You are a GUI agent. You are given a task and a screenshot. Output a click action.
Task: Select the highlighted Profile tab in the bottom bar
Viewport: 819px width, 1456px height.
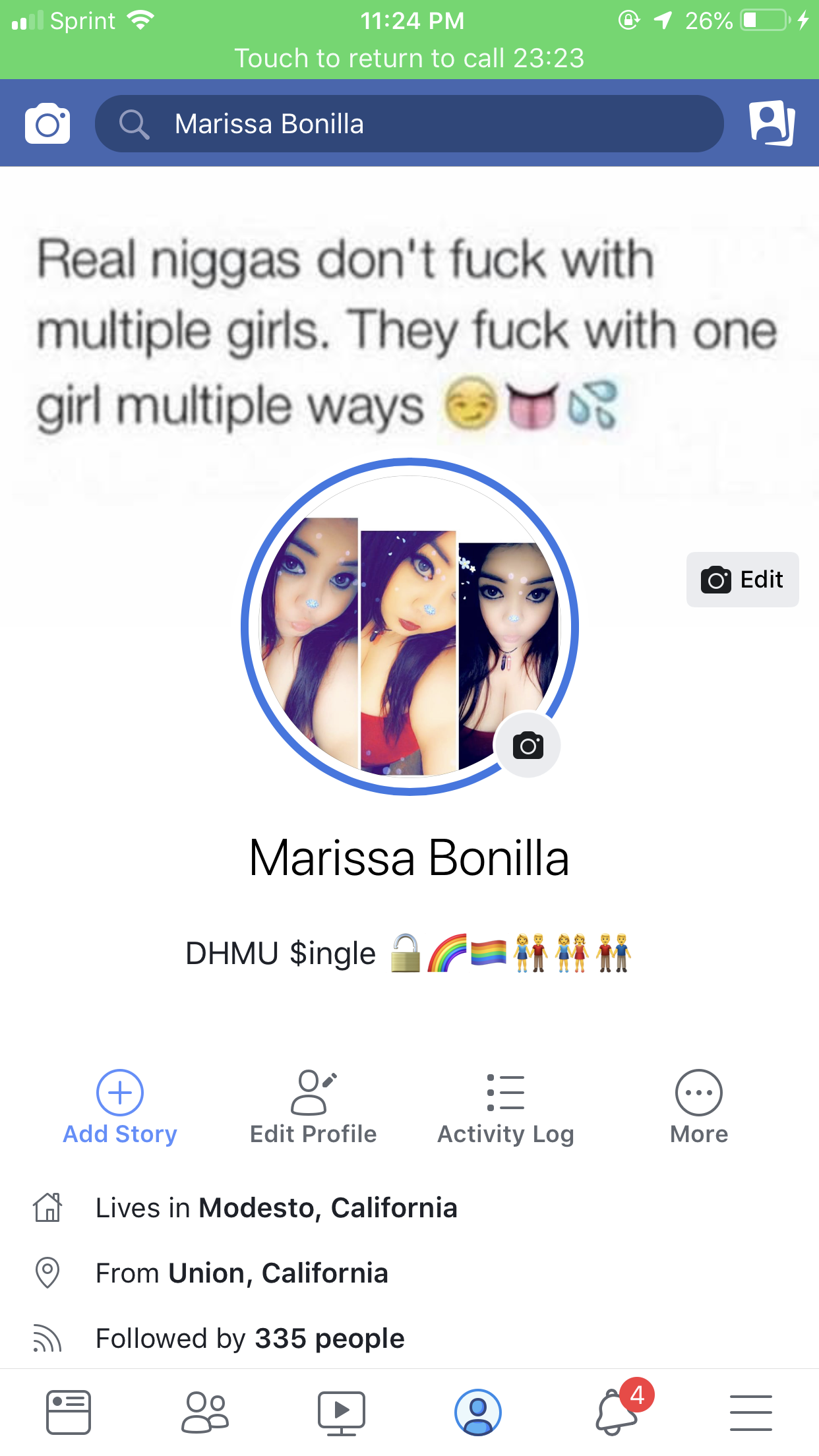(477, 1412)
